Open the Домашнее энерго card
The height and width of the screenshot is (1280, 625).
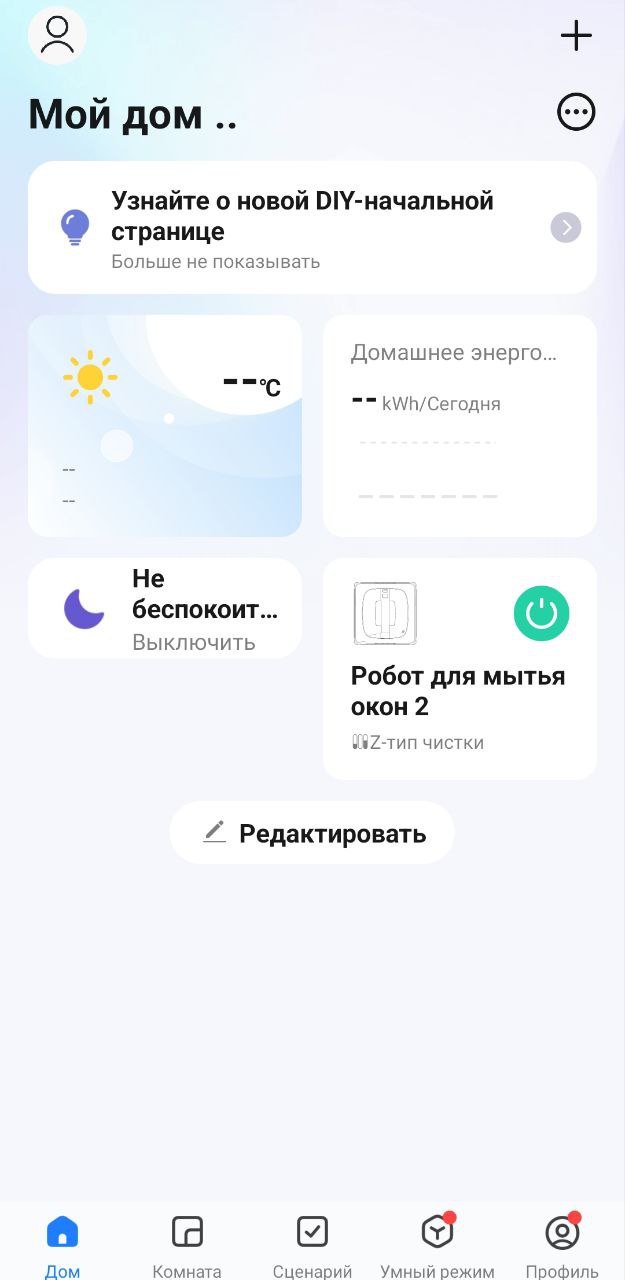pos(459,426)
